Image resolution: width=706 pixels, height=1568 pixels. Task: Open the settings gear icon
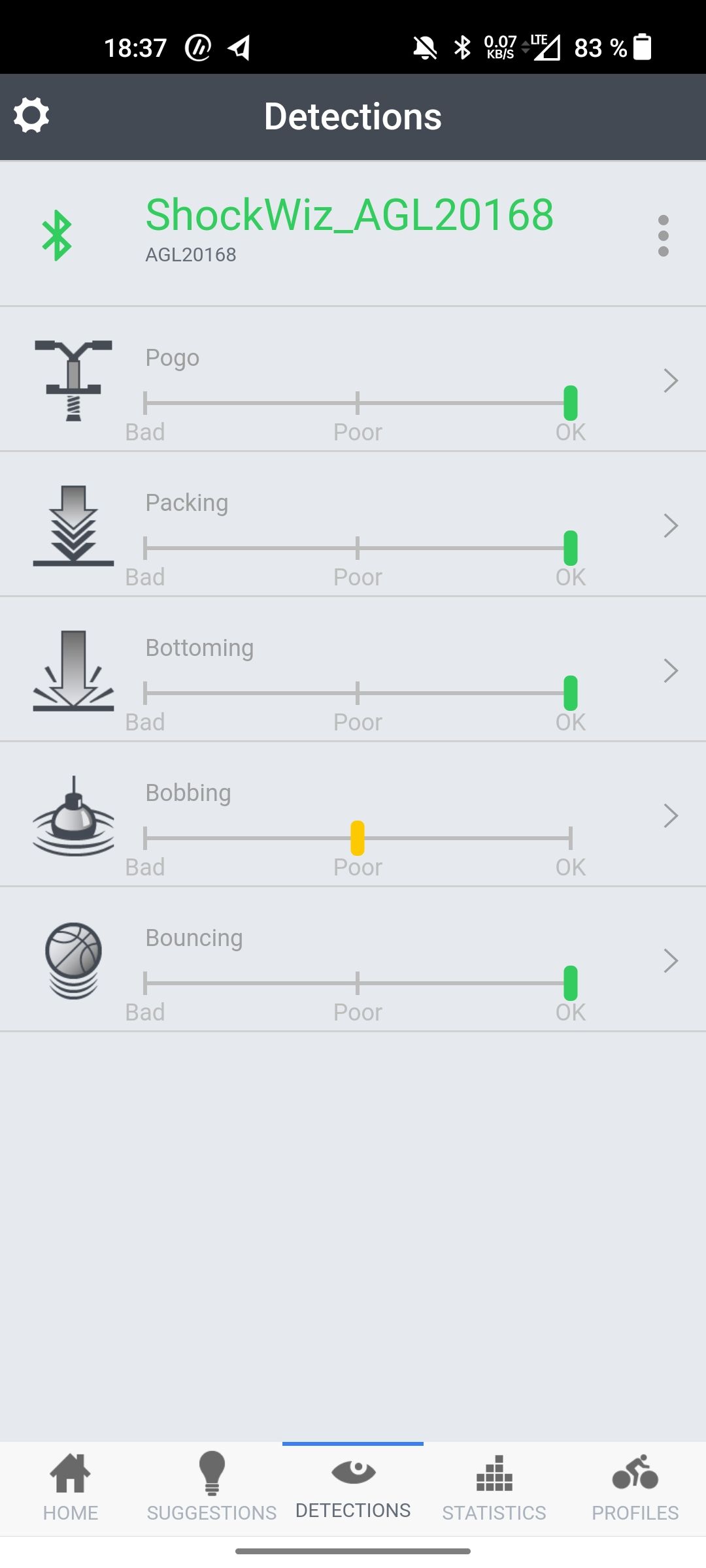coord(31,116)
